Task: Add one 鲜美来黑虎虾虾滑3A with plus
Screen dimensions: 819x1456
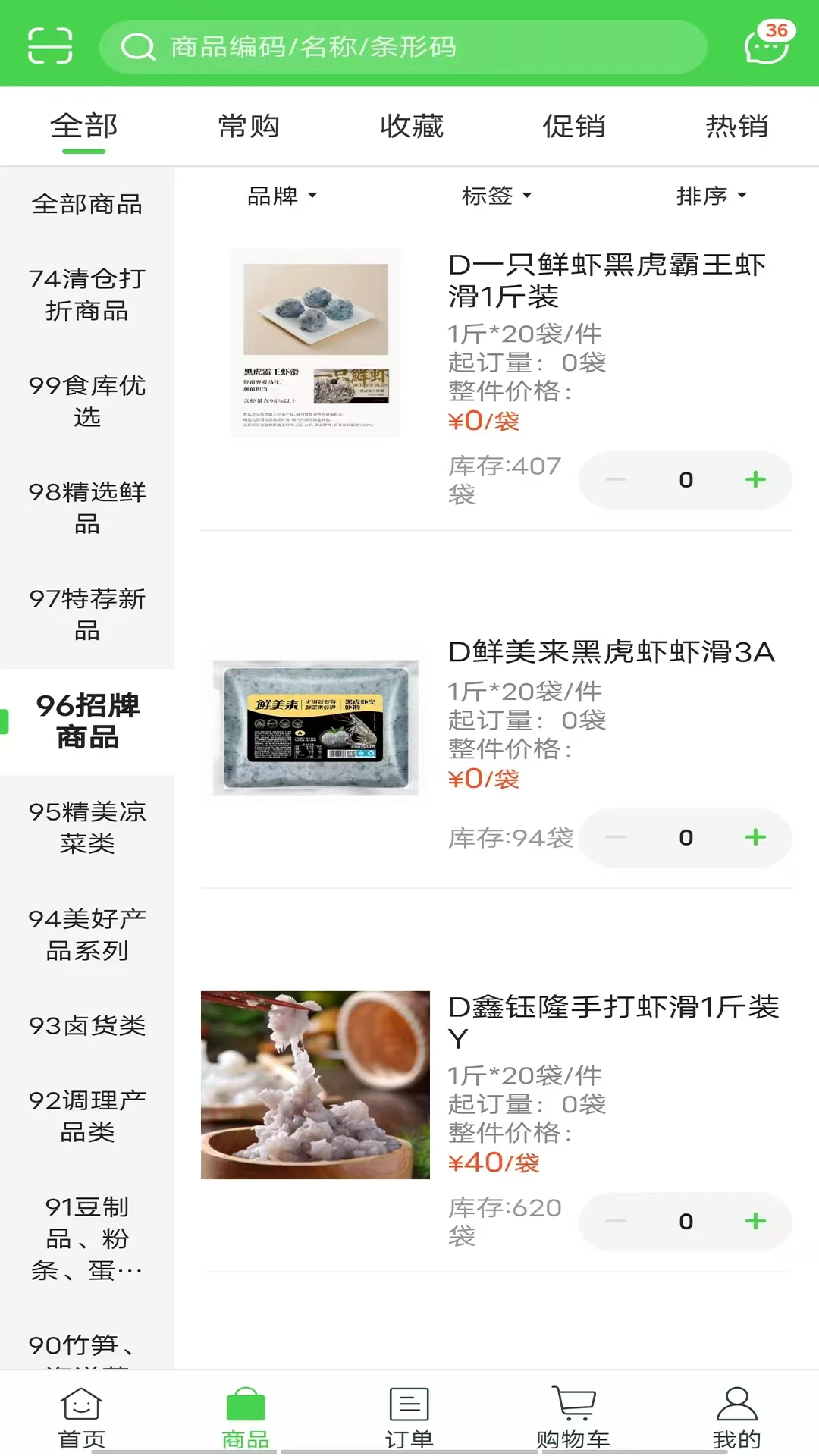Action: point(754,838)
